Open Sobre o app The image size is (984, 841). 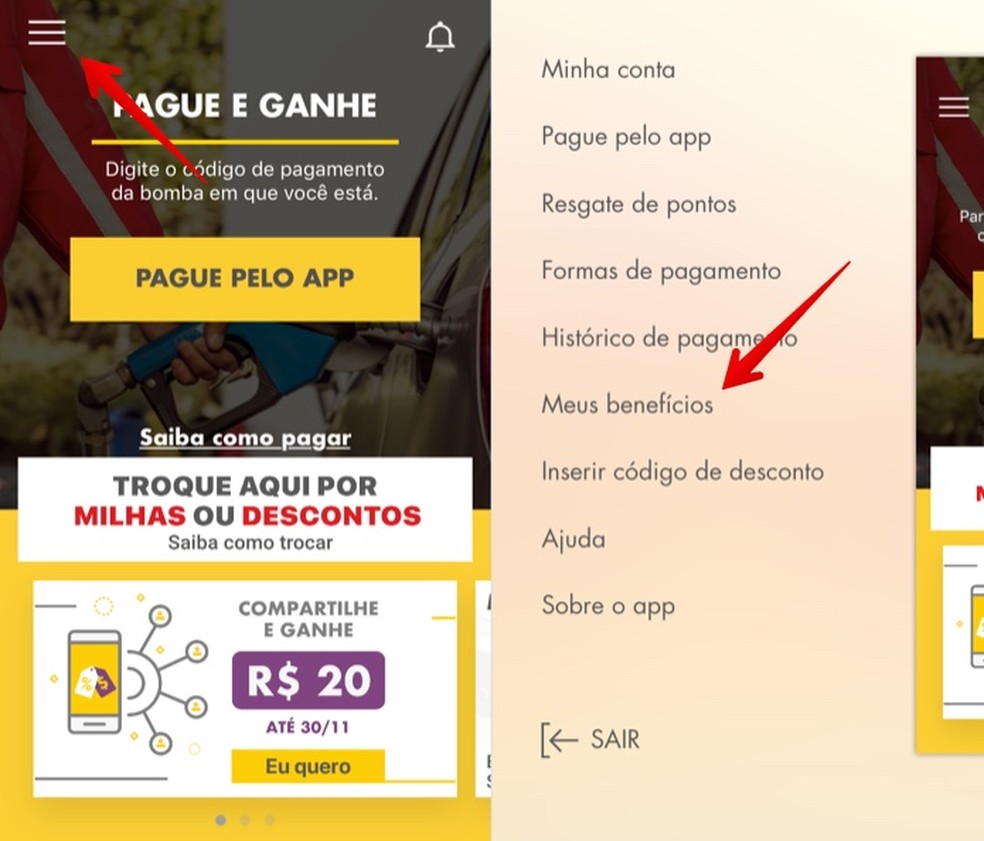click(x=608, y=606)
